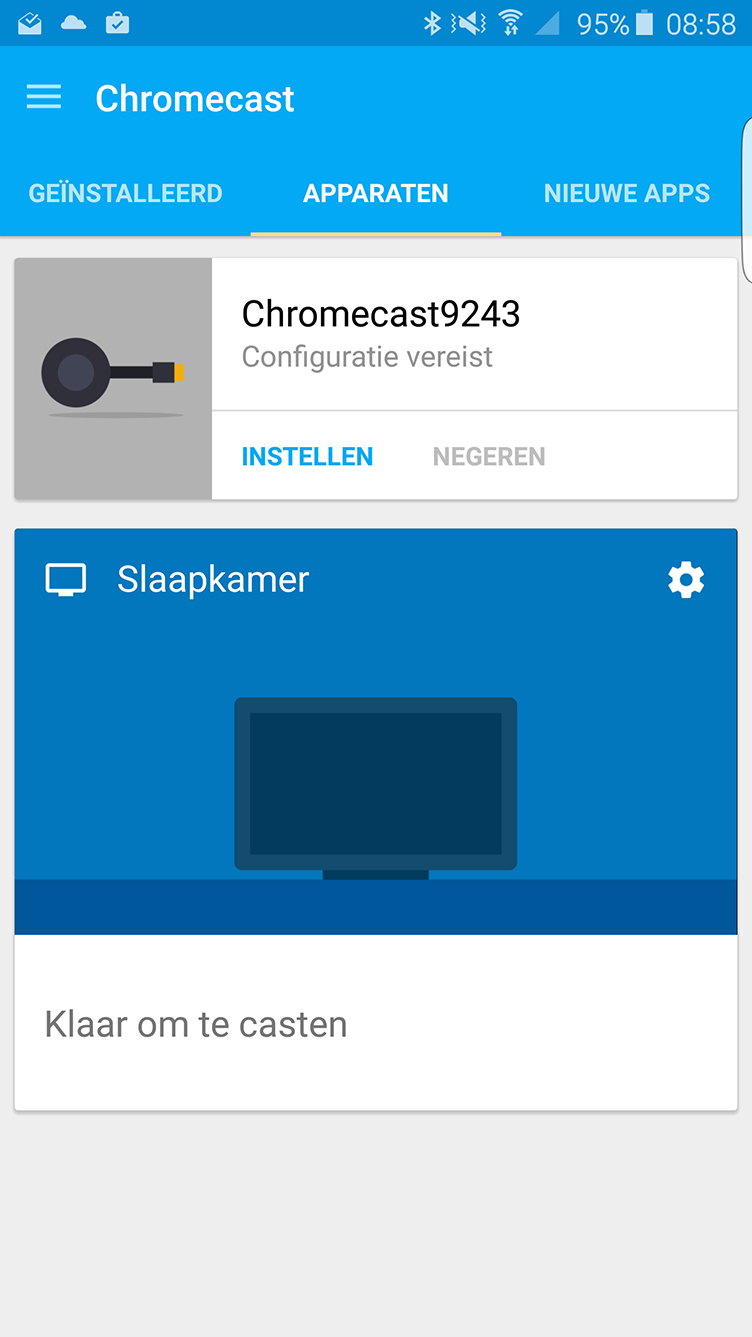This screenshot has width=752, height=1337.
Task: Select the Apparaten tab
Action: pos(376,193)
